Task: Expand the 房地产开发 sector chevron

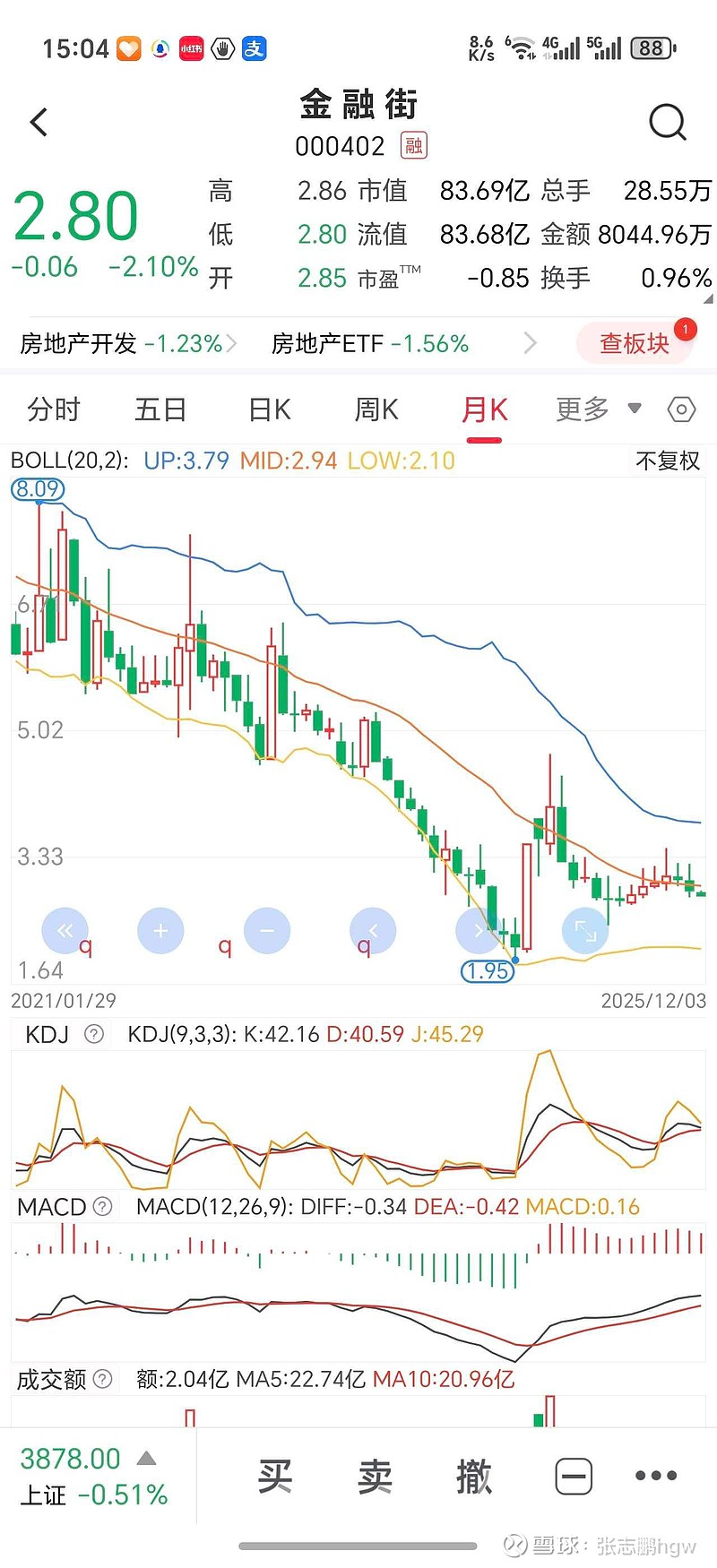Action: 232,343
